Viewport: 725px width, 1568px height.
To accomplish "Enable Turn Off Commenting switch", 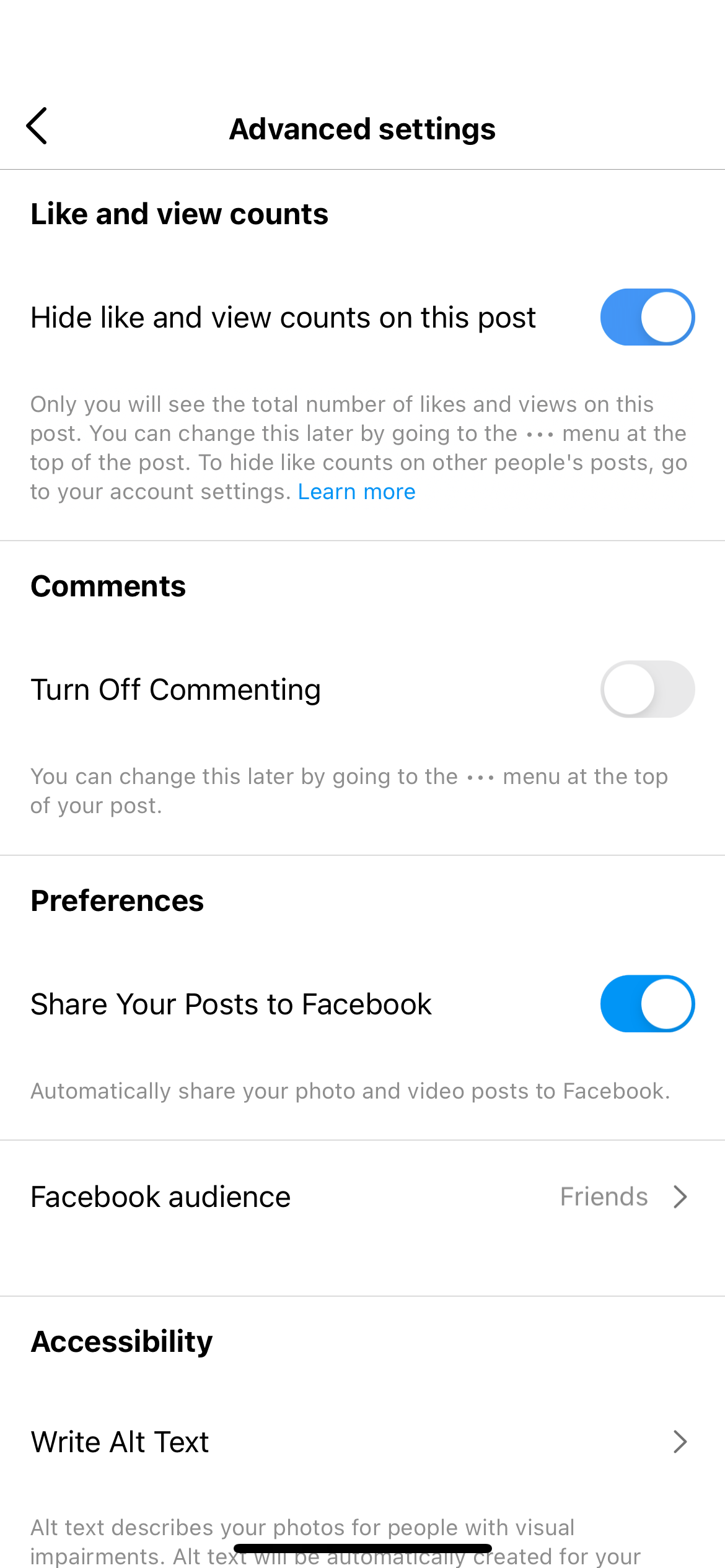I will coord(647,689).
